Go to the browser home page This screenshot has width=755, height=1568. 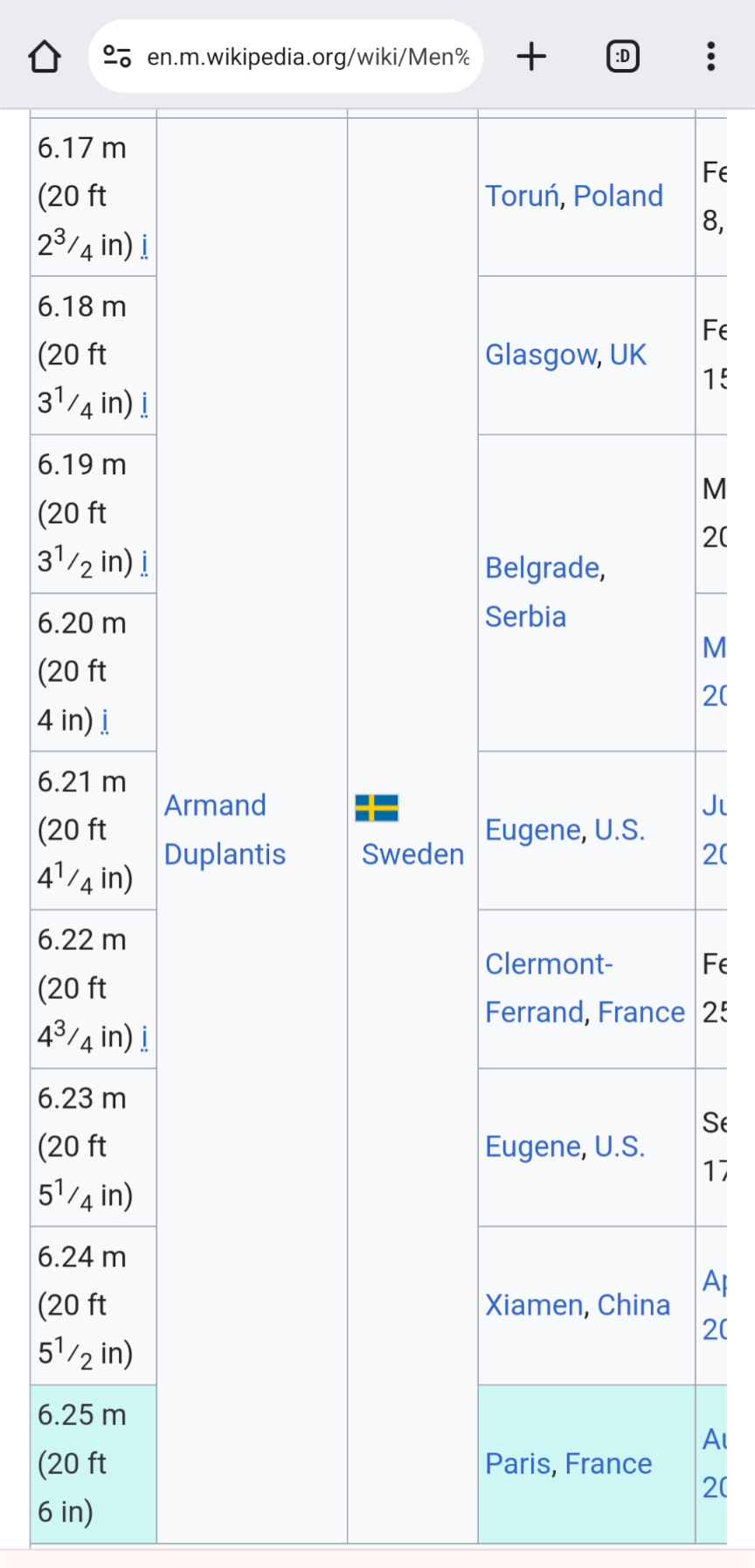coord(45,57)
